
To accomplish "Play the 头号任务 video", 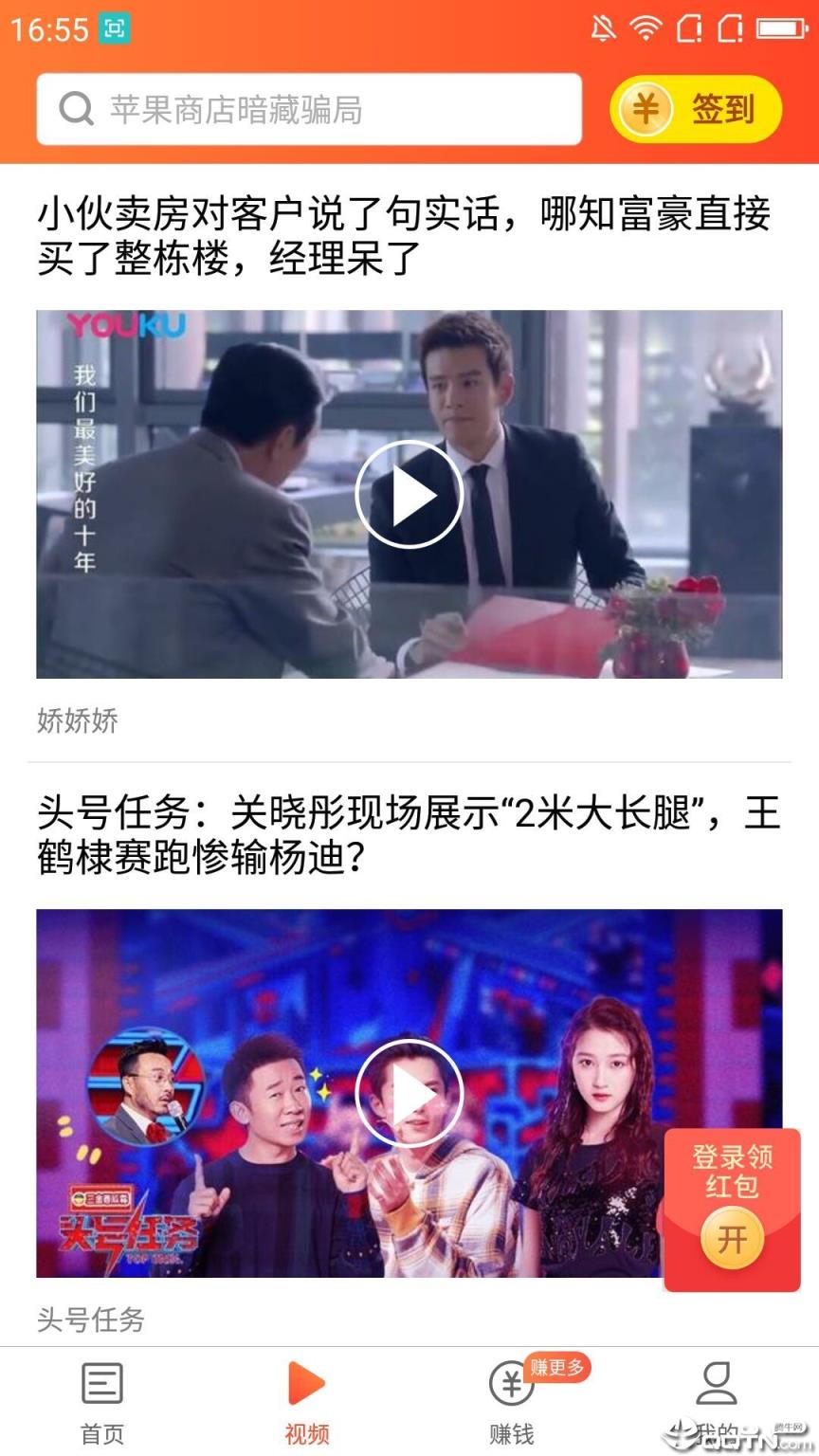I will click(x=409, y=1092).
